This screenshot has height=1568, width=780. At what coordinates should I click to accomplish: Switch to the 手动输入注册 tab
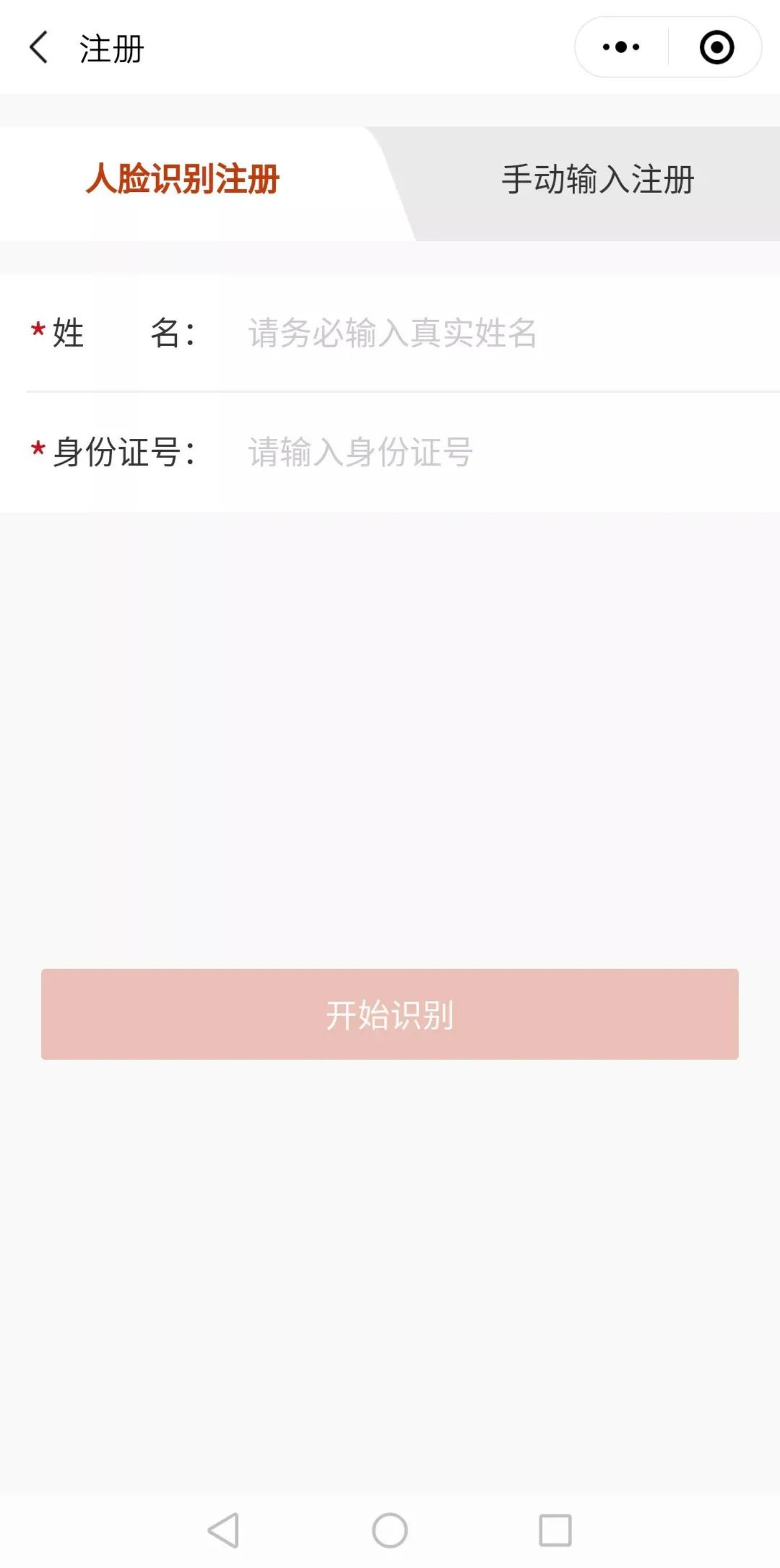coord(598,178)
